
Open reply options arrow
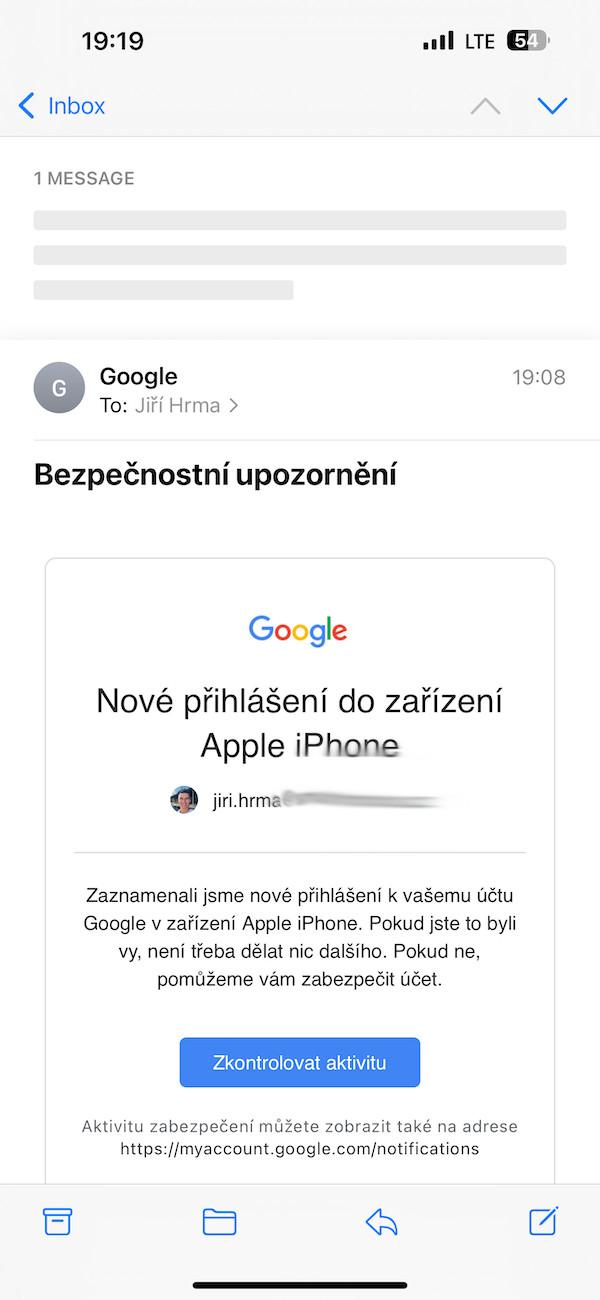click(x=381, y=1221)
